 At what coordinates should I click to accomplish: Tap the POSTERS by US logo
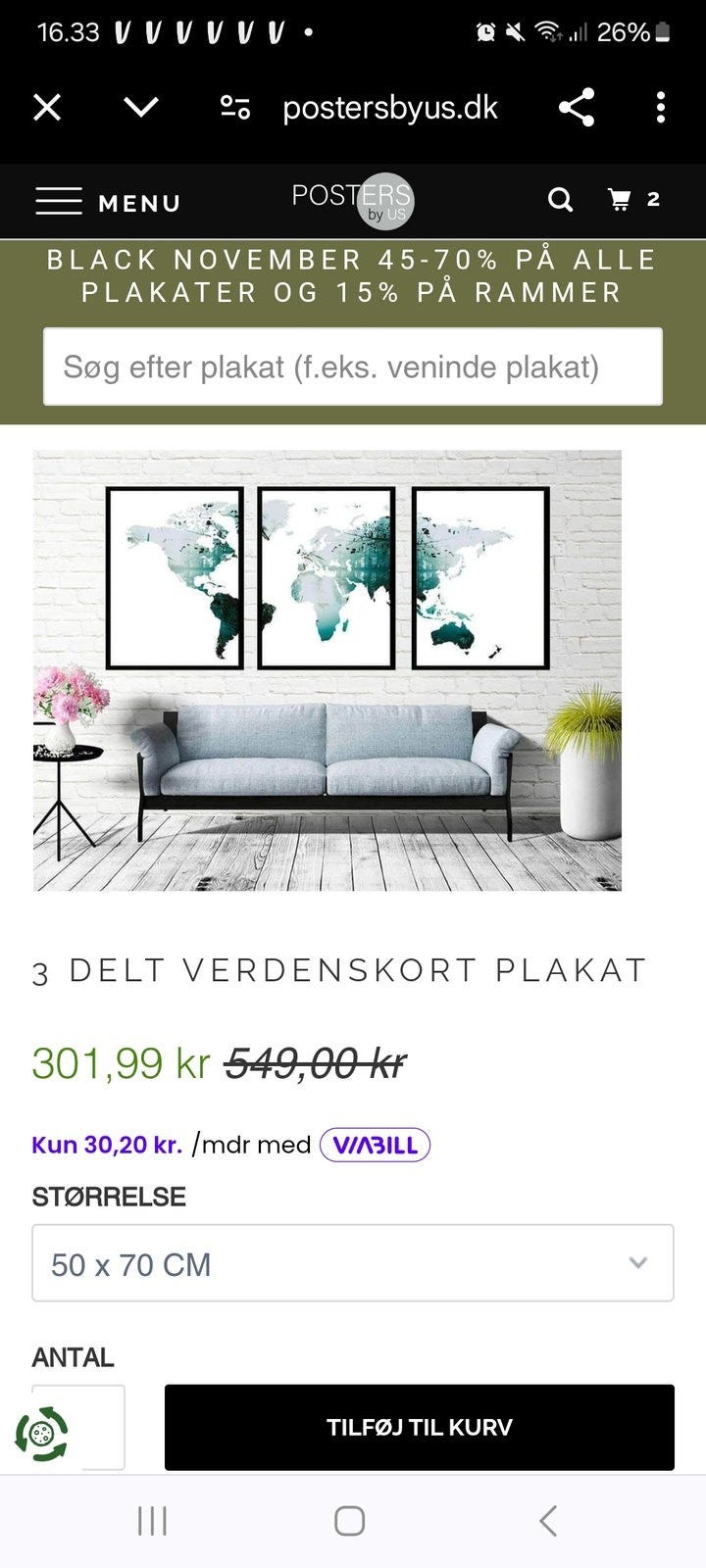pos(351,200)
